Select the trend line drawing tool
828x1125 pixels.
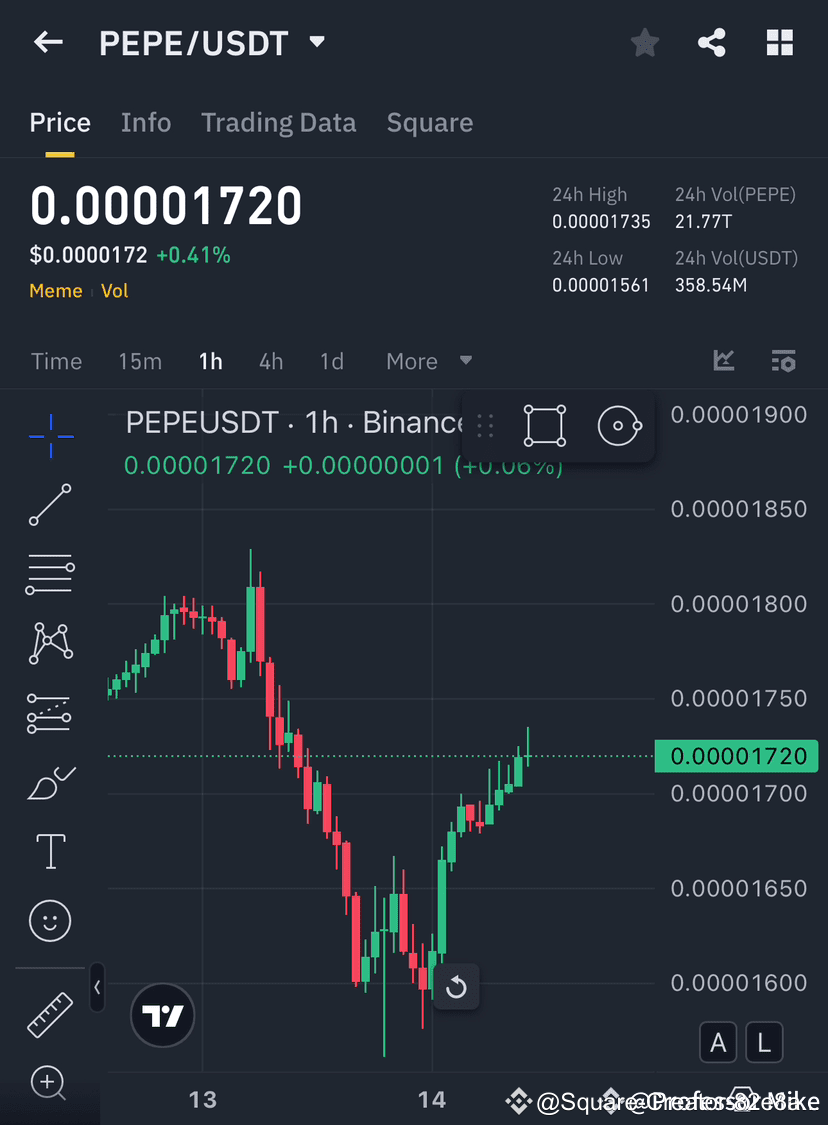[50, 505]
